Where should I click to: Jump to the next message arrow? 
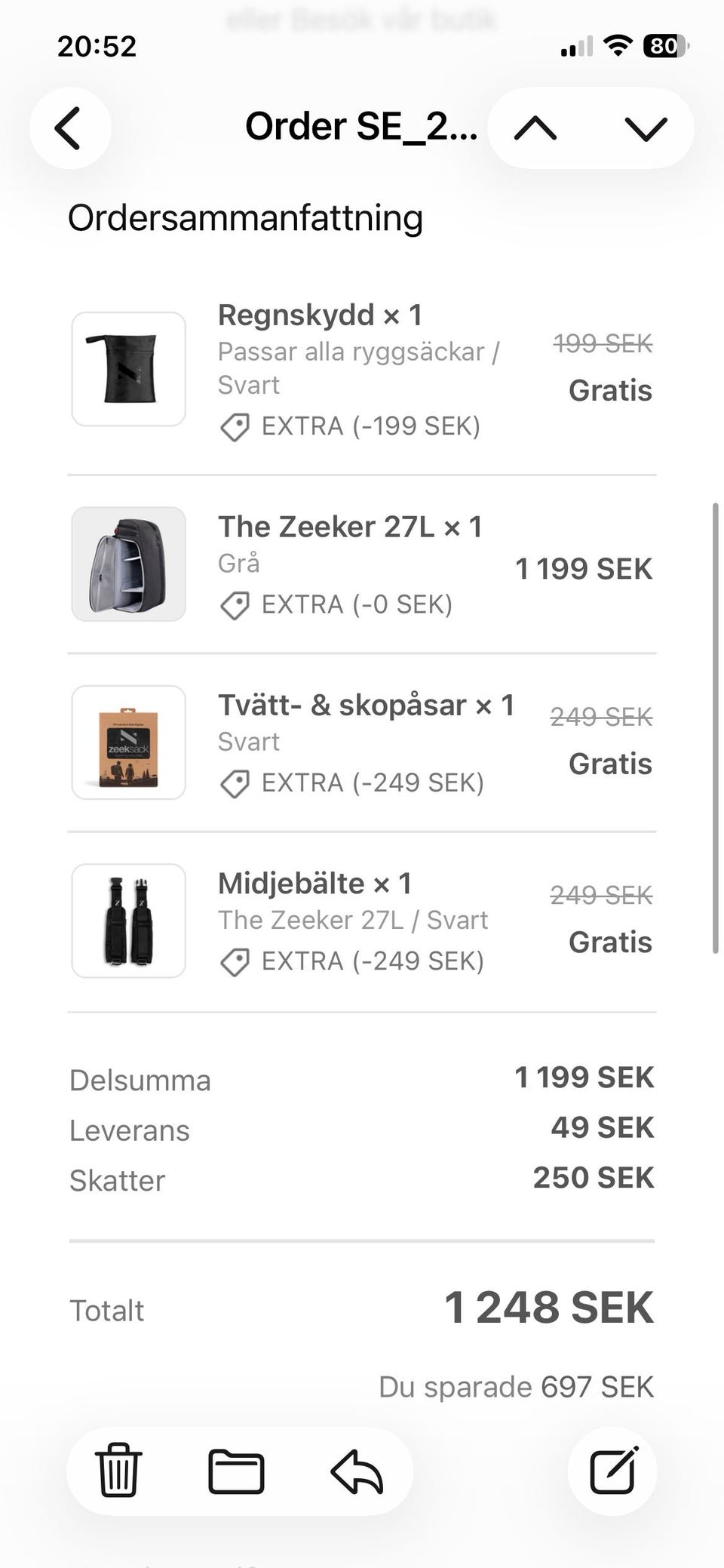coord(646,128)
